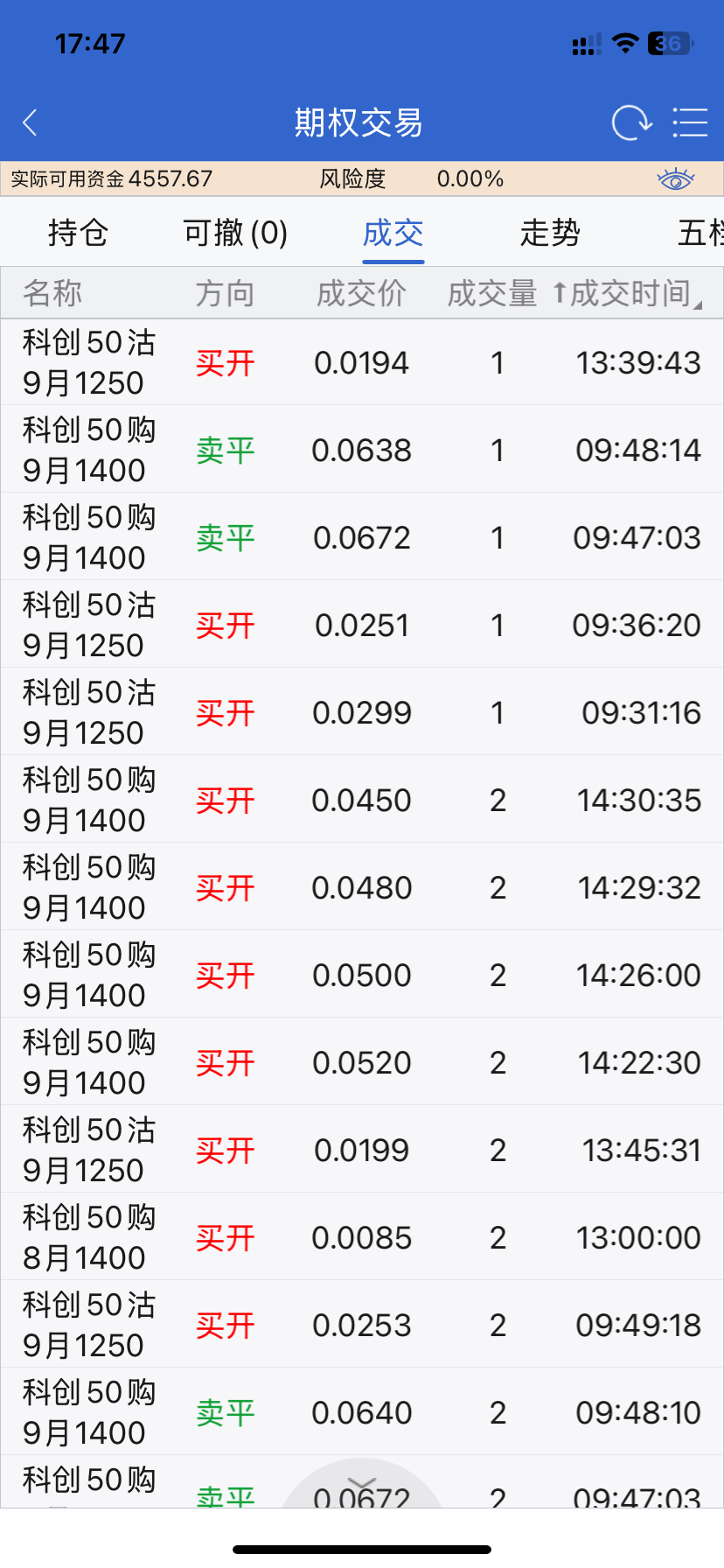Viewport: 724px width, 1568px height.
Task: Sort by 成交时间 column header
Action: (x=628, y=294)
